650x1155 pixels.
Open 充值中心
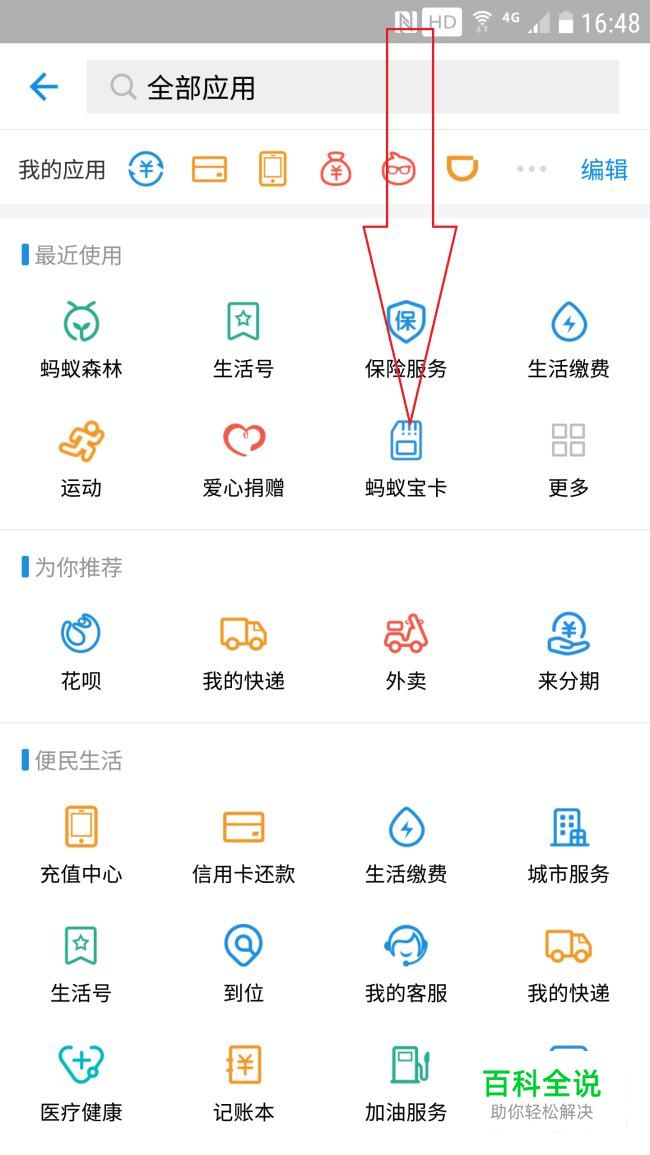click(81, 846)
